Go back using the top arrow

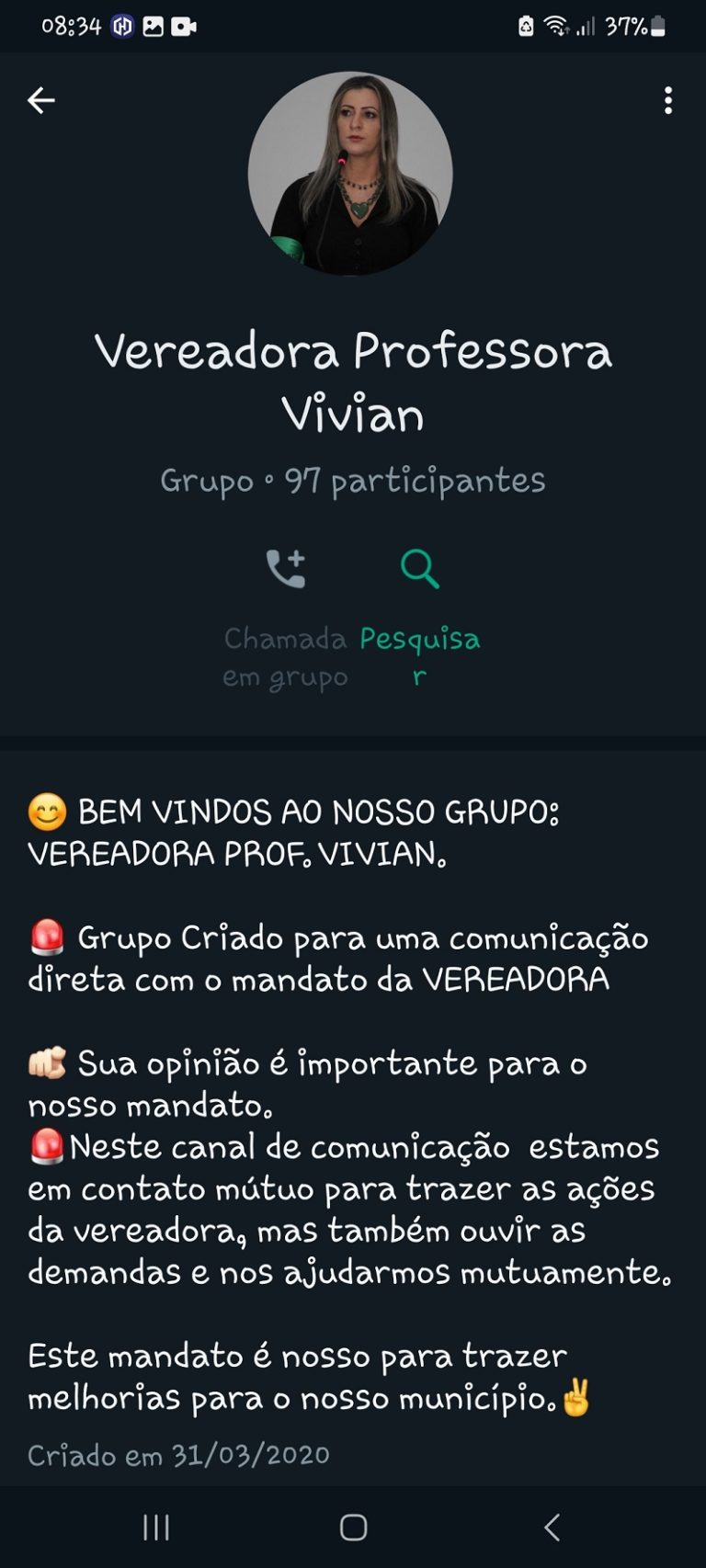click(x=41, y=100)
